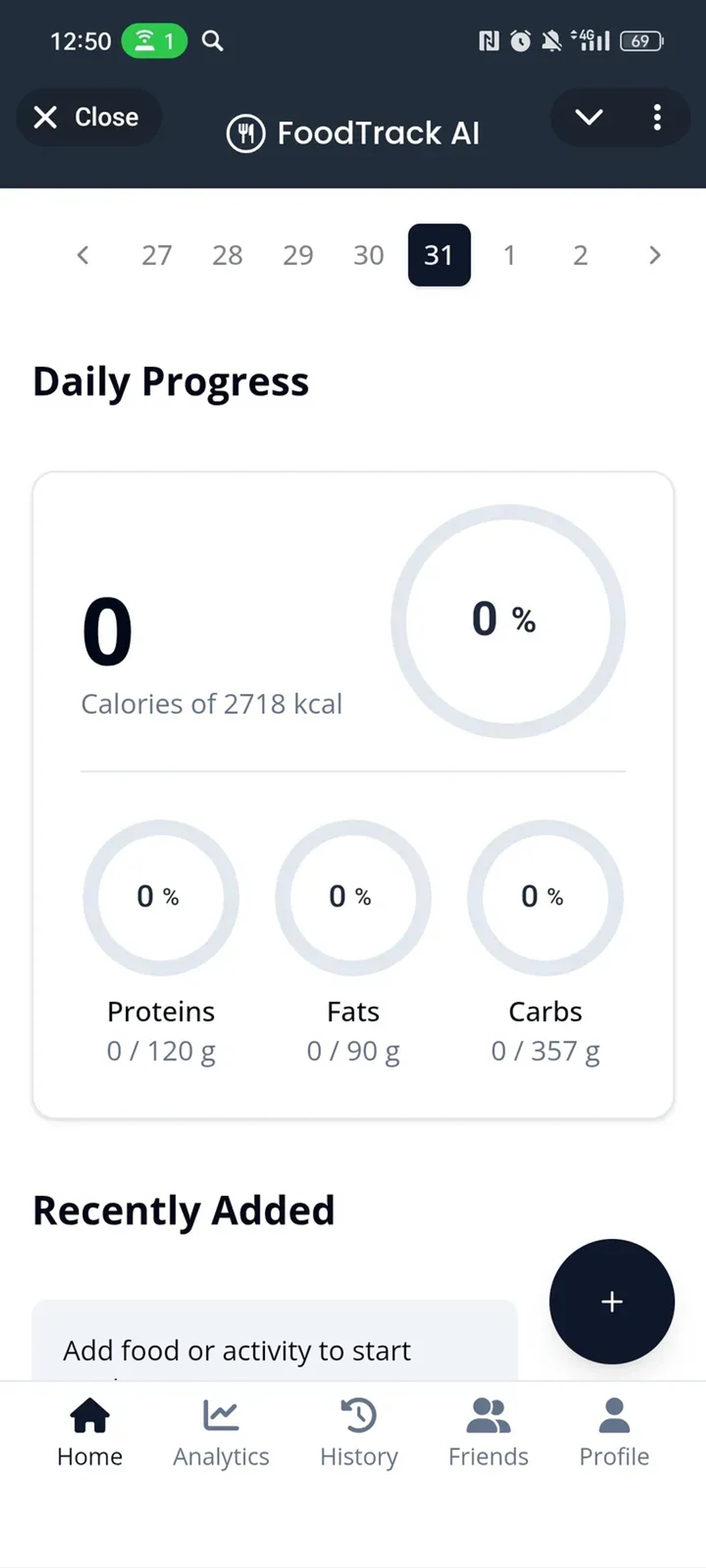Select the highlighted date 31
Screen dimensions: 706x1568
coord(440,255)
